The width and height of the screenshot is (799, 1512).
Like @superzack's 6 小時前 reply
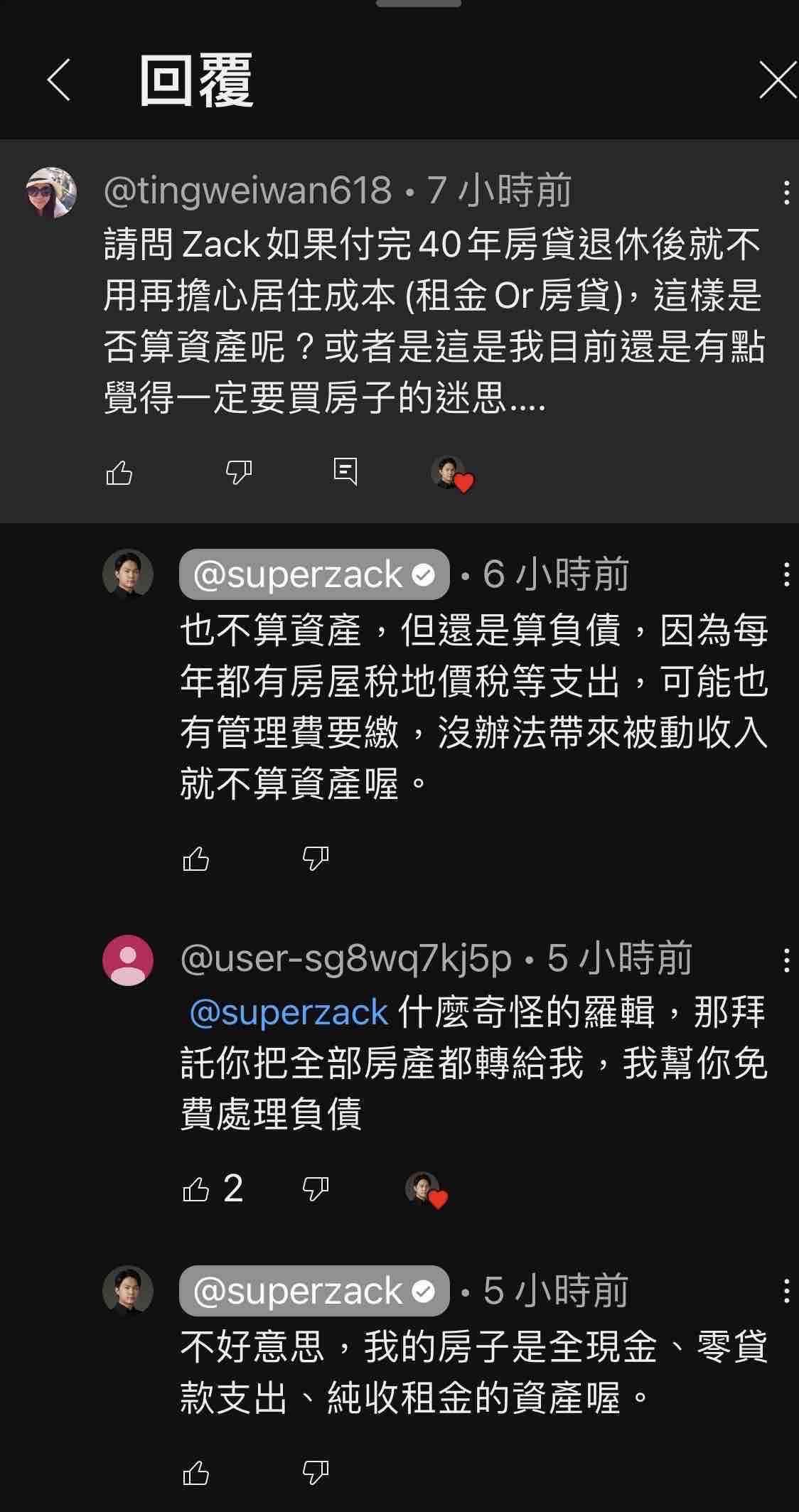196,859
